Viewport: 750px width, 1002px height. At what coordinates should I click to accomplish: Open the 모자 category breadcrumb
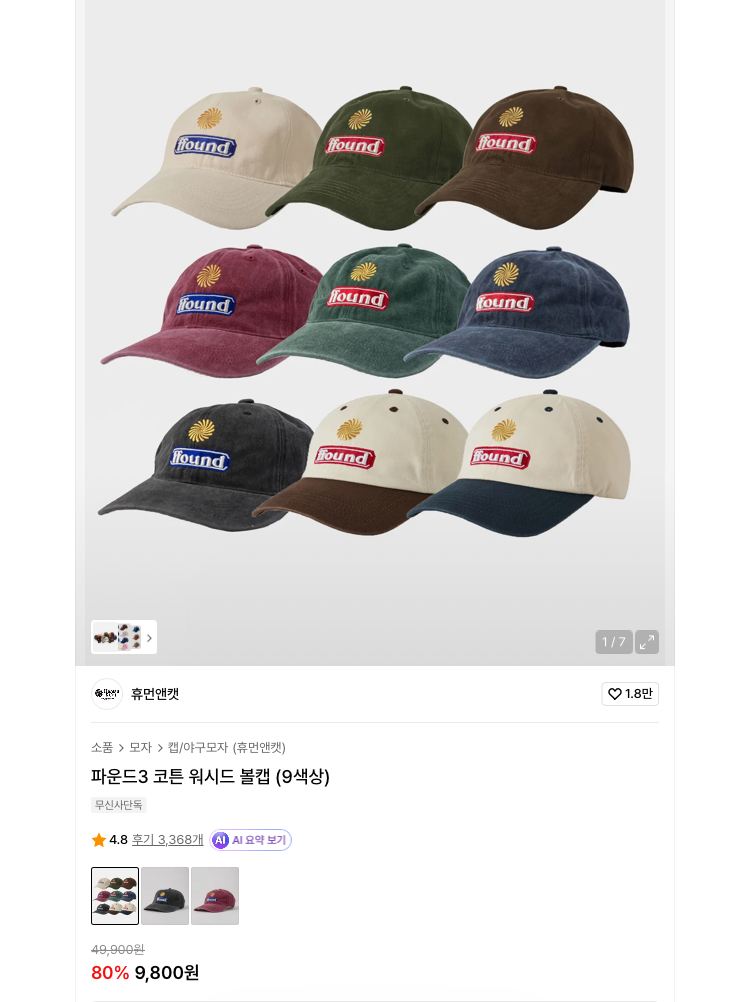(x=140, y=747)
